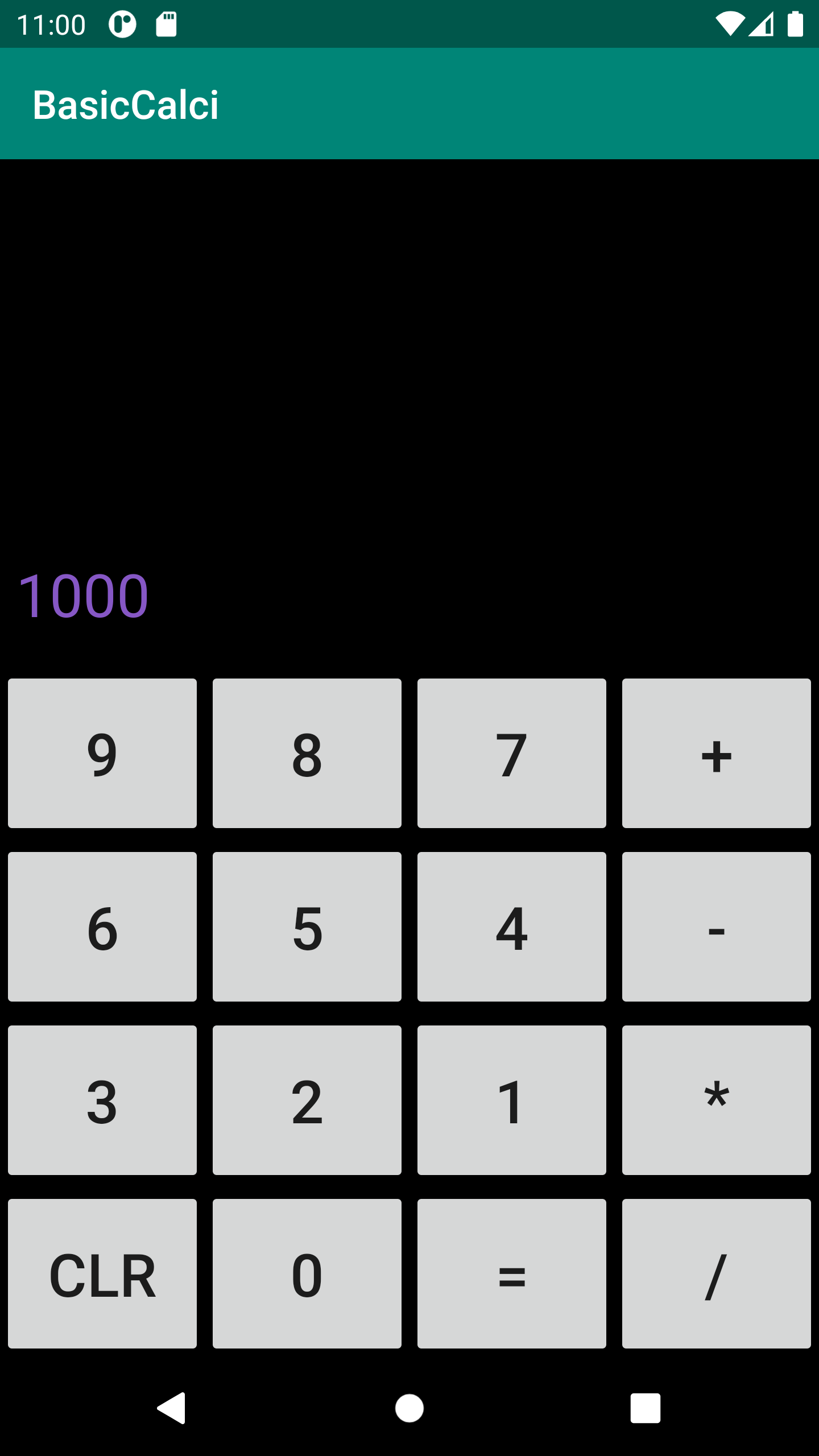Clear the display with CLR

coord(102,1273)
